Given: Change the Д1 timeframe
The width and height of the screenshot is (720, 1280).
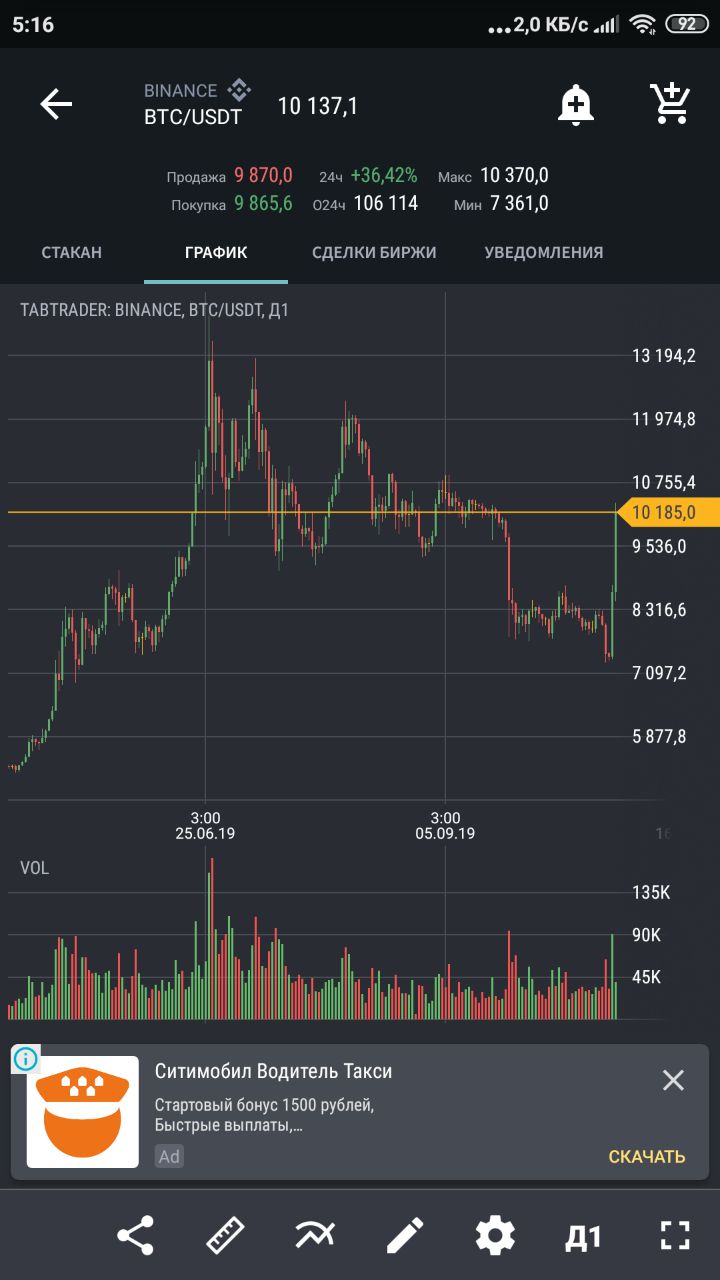Looking at the screenshot, I should click(583, 1238).
